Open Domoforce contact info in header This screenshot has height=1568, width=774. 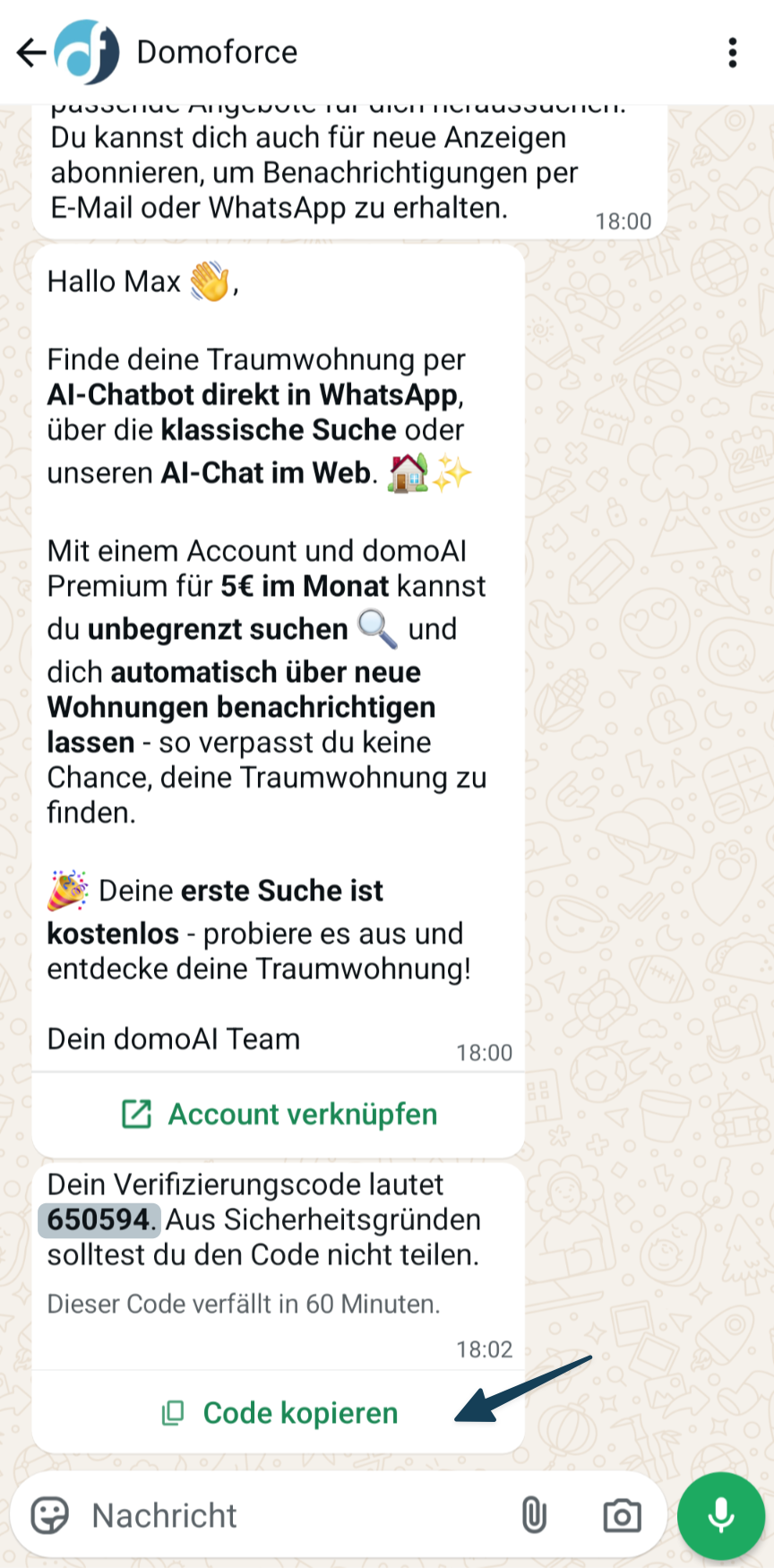[x=217, y=53]
